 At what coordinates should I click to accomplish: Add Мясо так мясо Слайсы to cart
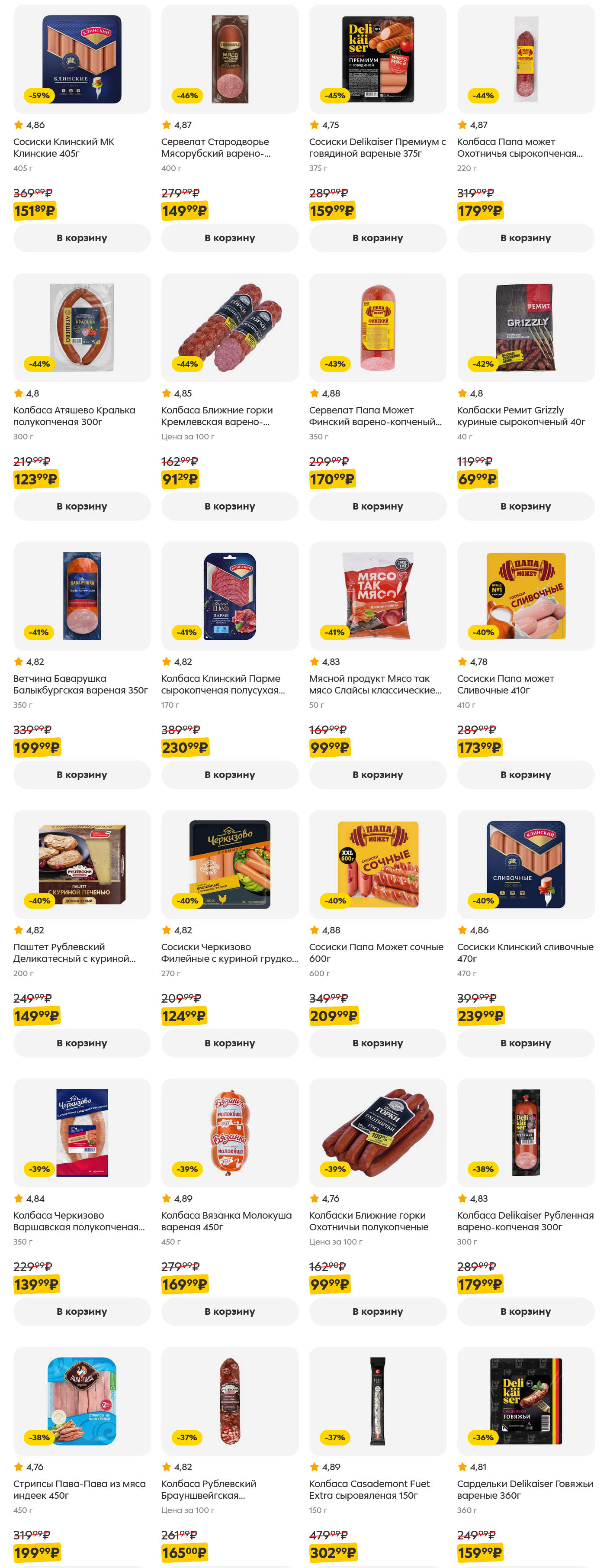377,775
